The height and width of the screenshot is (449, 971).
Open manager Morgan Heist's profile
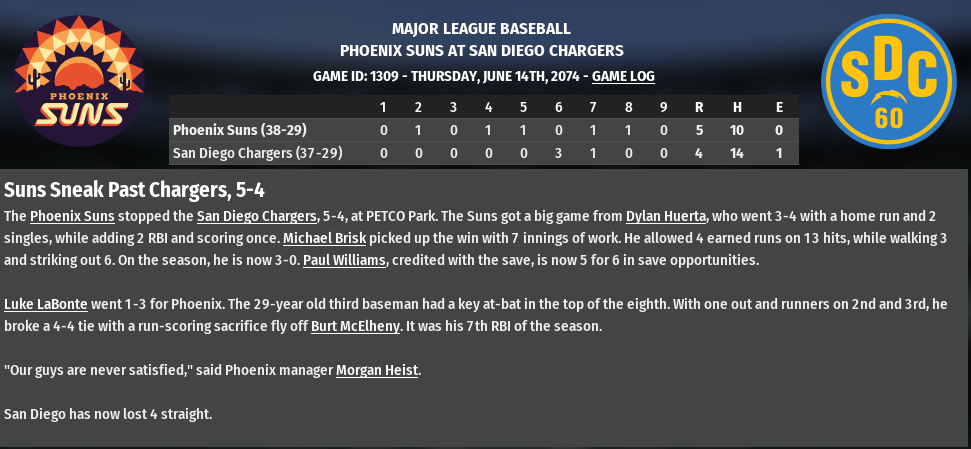coord(377,370)
